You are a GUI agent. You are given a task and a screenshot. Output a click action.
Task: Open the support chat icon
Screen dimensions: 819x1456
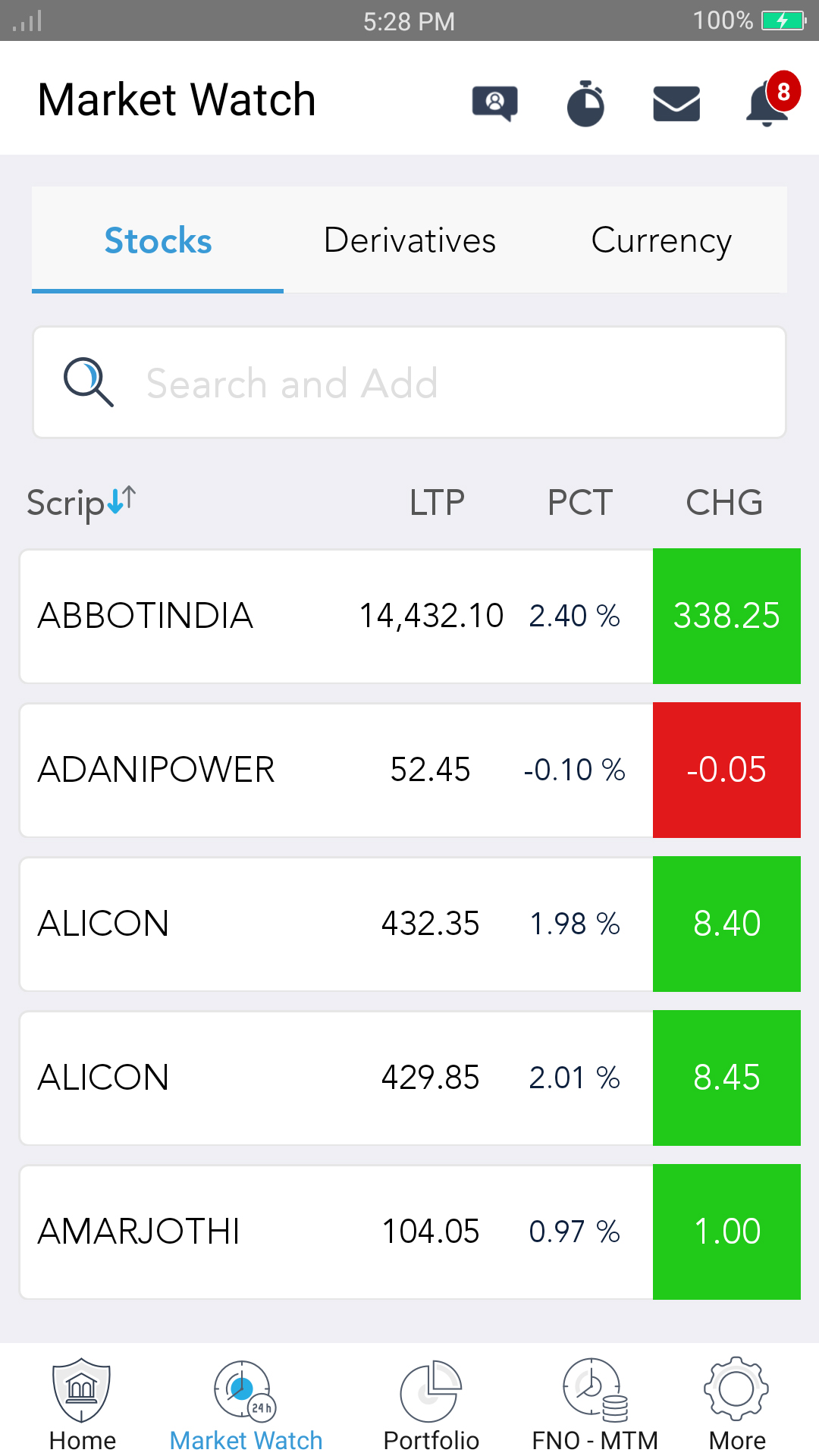point(494,103)
